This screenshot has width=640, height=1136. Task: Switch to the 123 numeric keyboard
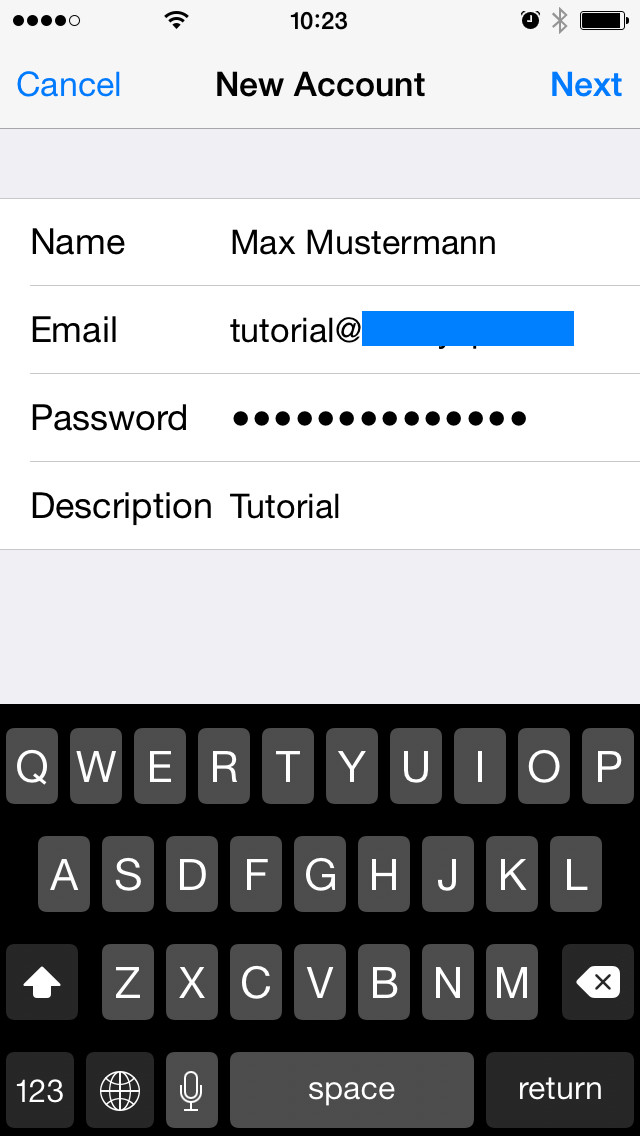coord(40,1090)
